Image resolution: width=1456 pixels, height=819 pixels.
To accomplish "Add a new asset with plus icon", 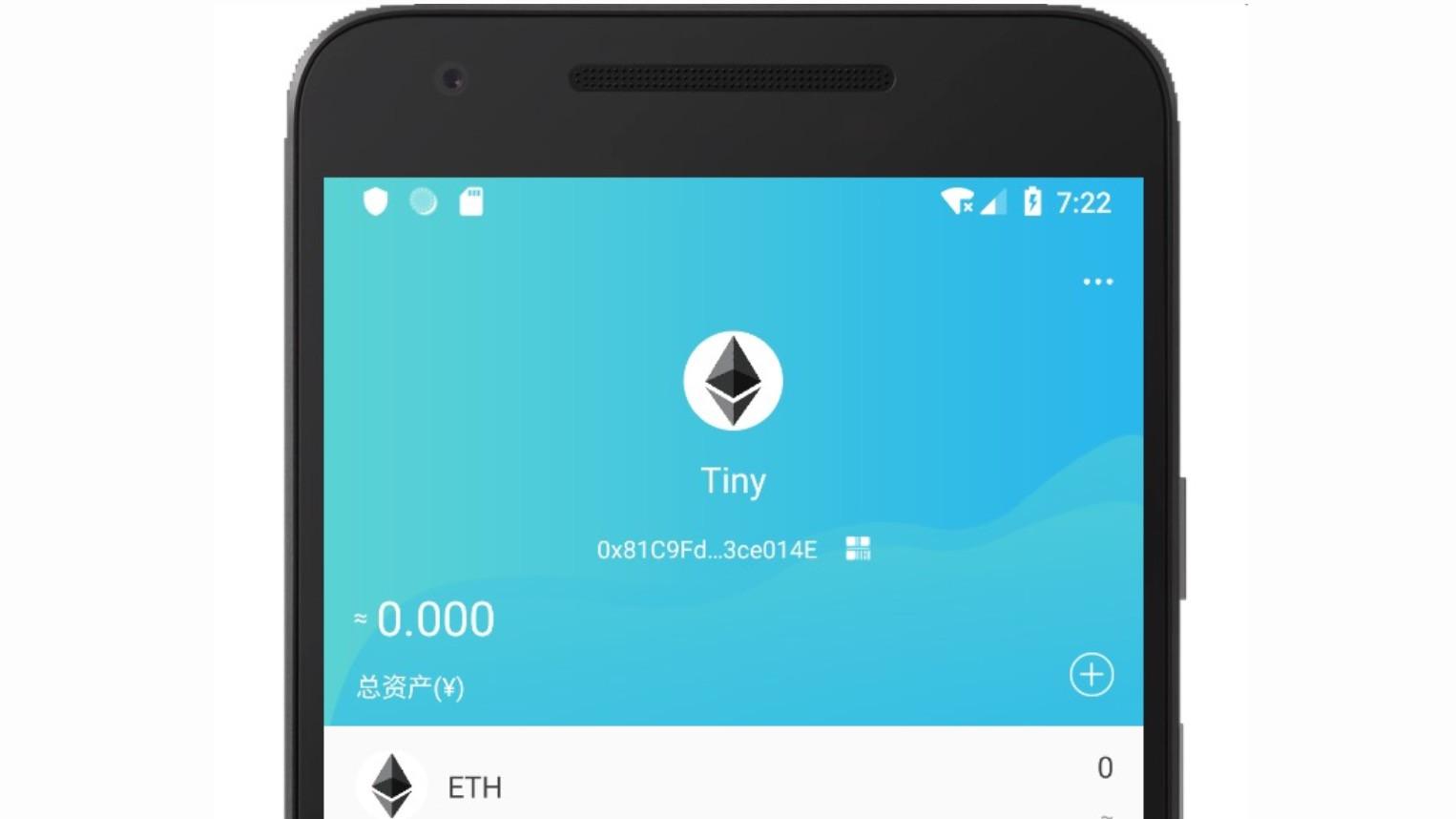I will click(x=1091, y=675).
